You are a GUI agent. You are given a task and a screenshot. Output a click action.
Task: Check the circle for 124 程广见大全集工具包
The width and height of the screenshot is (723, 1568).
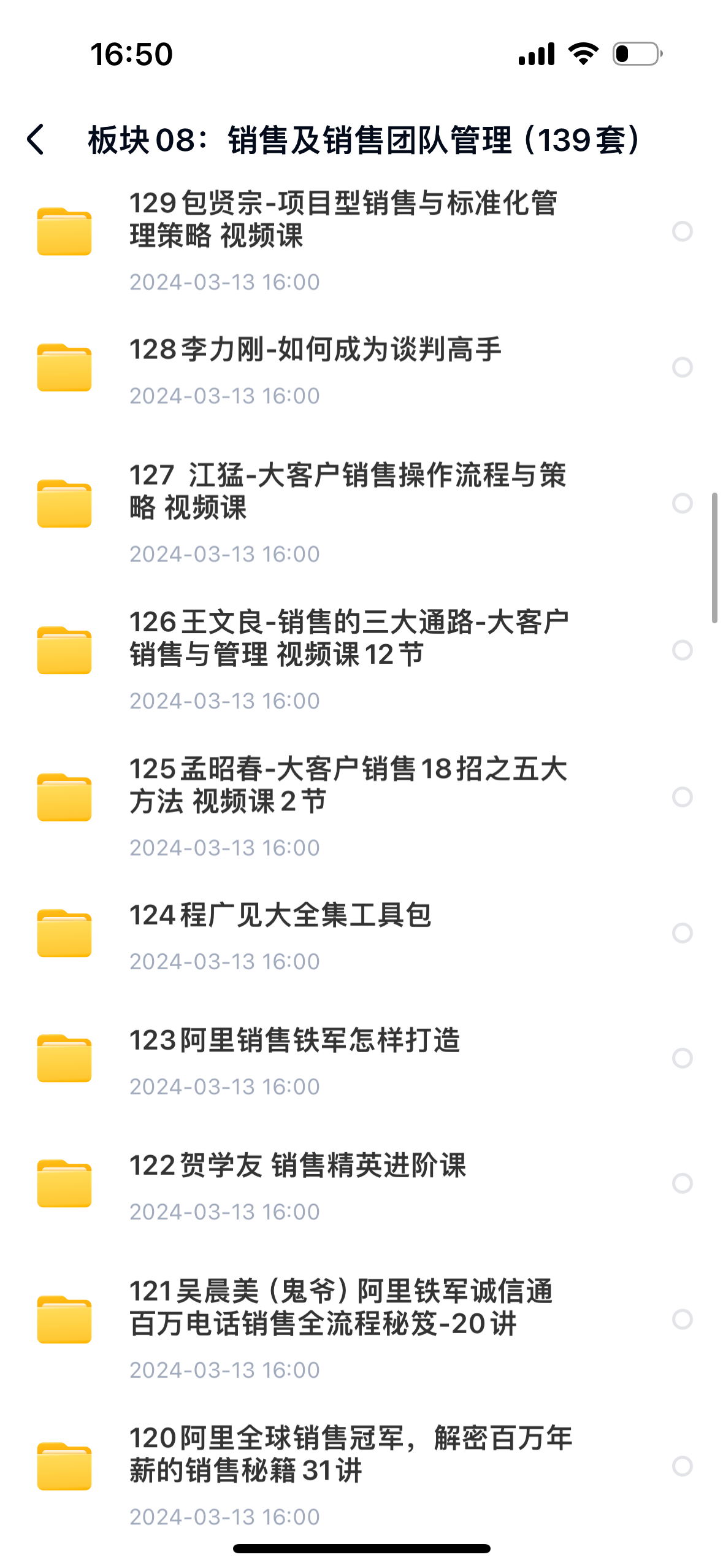(682, 933)
